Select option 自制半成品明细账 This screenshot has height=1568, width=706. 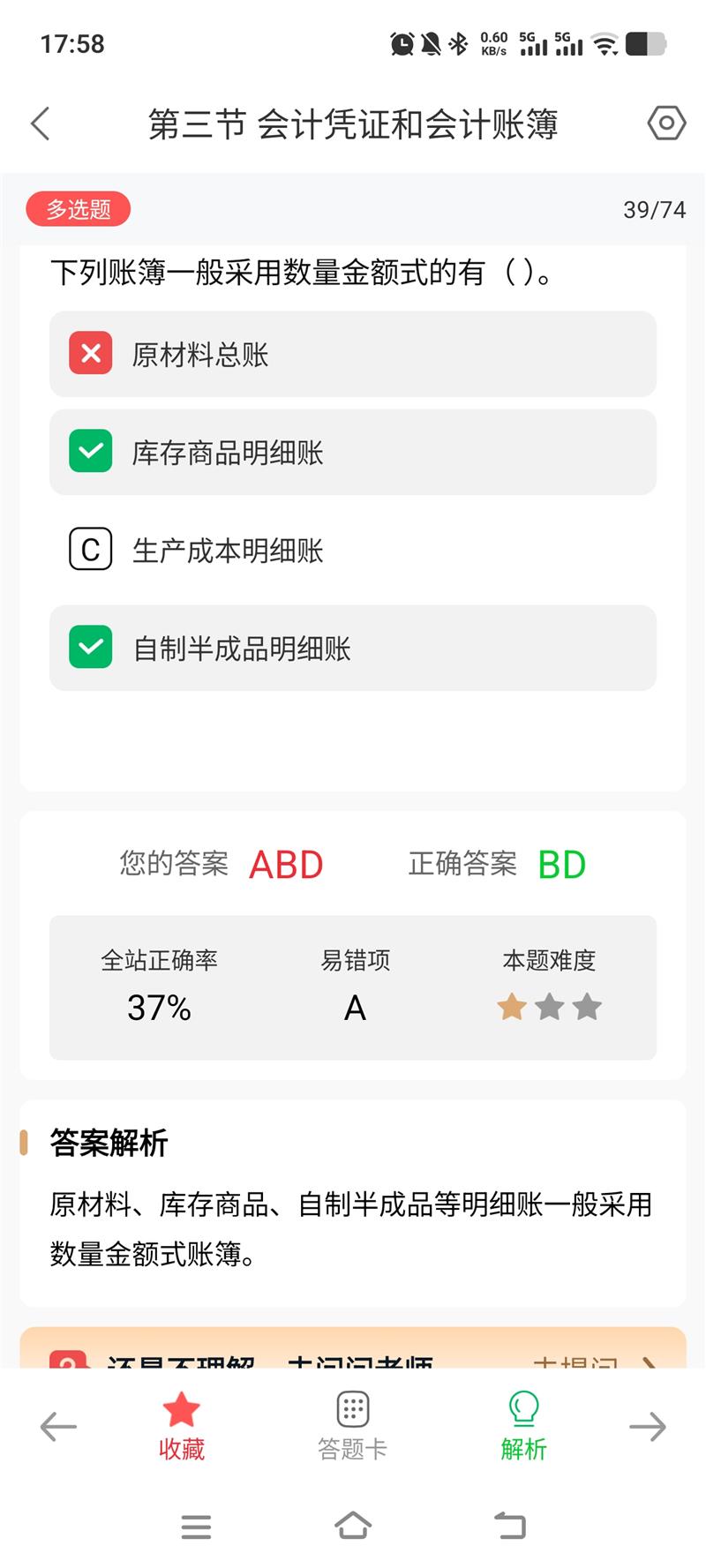(x=353, y=648)
